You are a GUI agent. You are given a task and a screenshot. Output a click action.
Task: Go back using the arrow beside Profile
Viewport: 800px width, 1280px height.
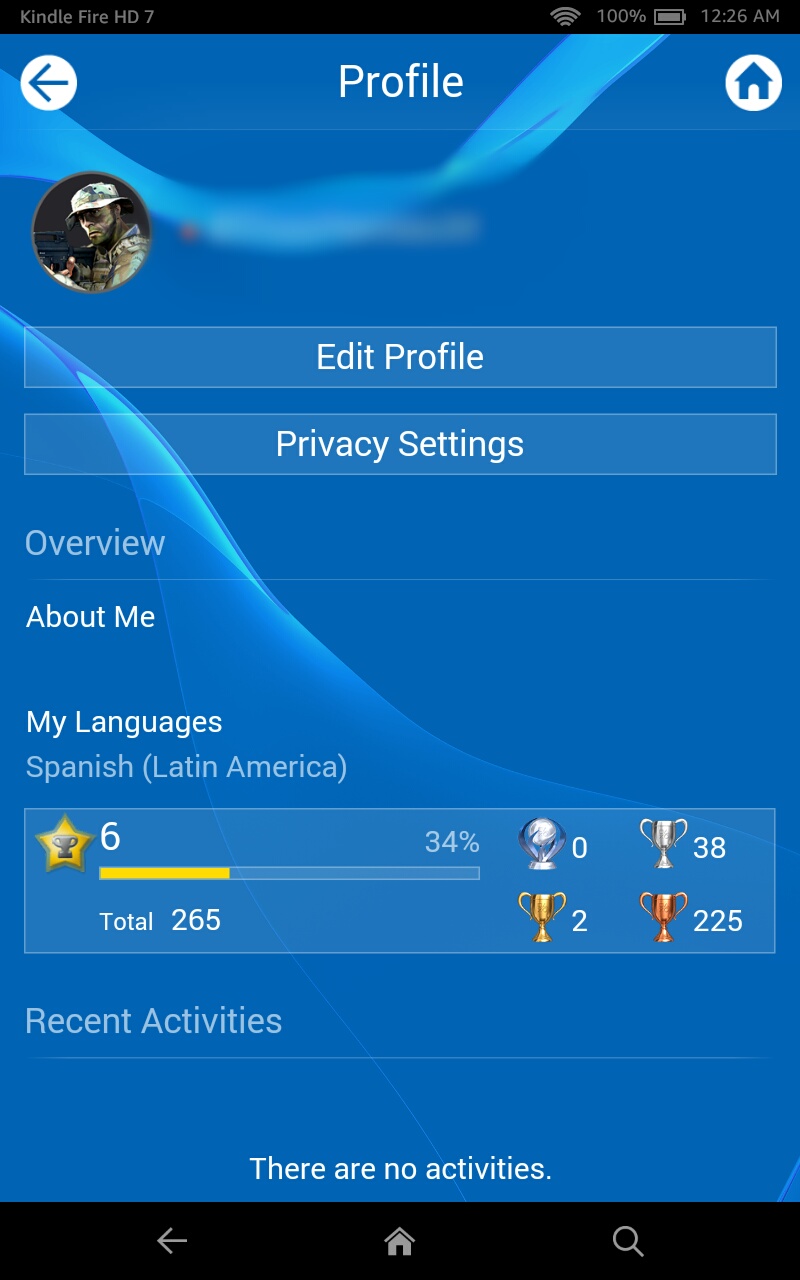click(49, 82)
